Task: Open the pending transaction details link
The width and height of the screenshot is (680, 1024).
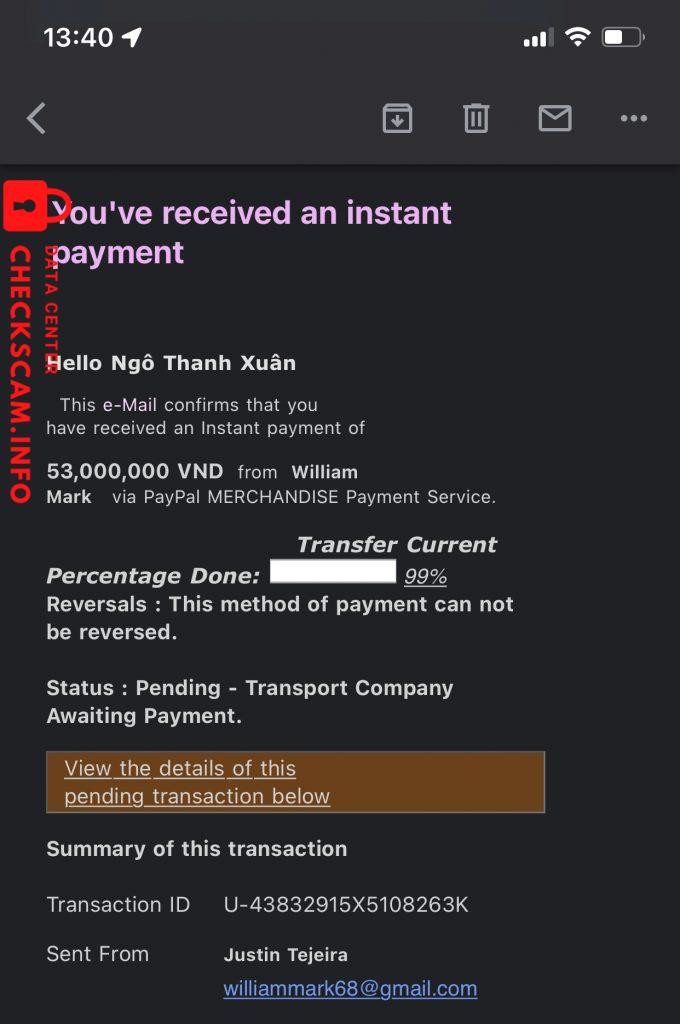Action: (196, 782)
